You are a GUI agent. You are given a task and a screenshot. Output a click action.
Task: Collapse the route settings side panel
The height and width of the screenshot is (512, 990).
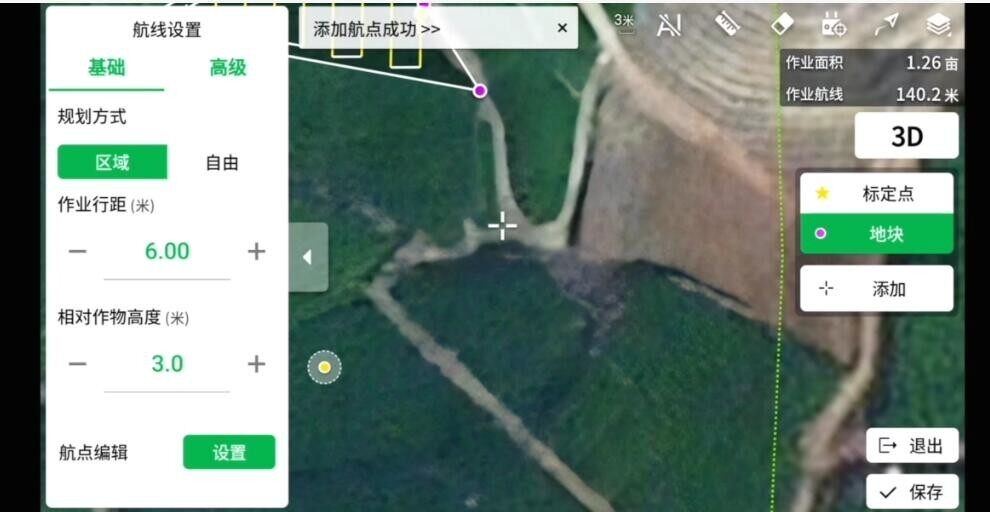pos(307,257)
